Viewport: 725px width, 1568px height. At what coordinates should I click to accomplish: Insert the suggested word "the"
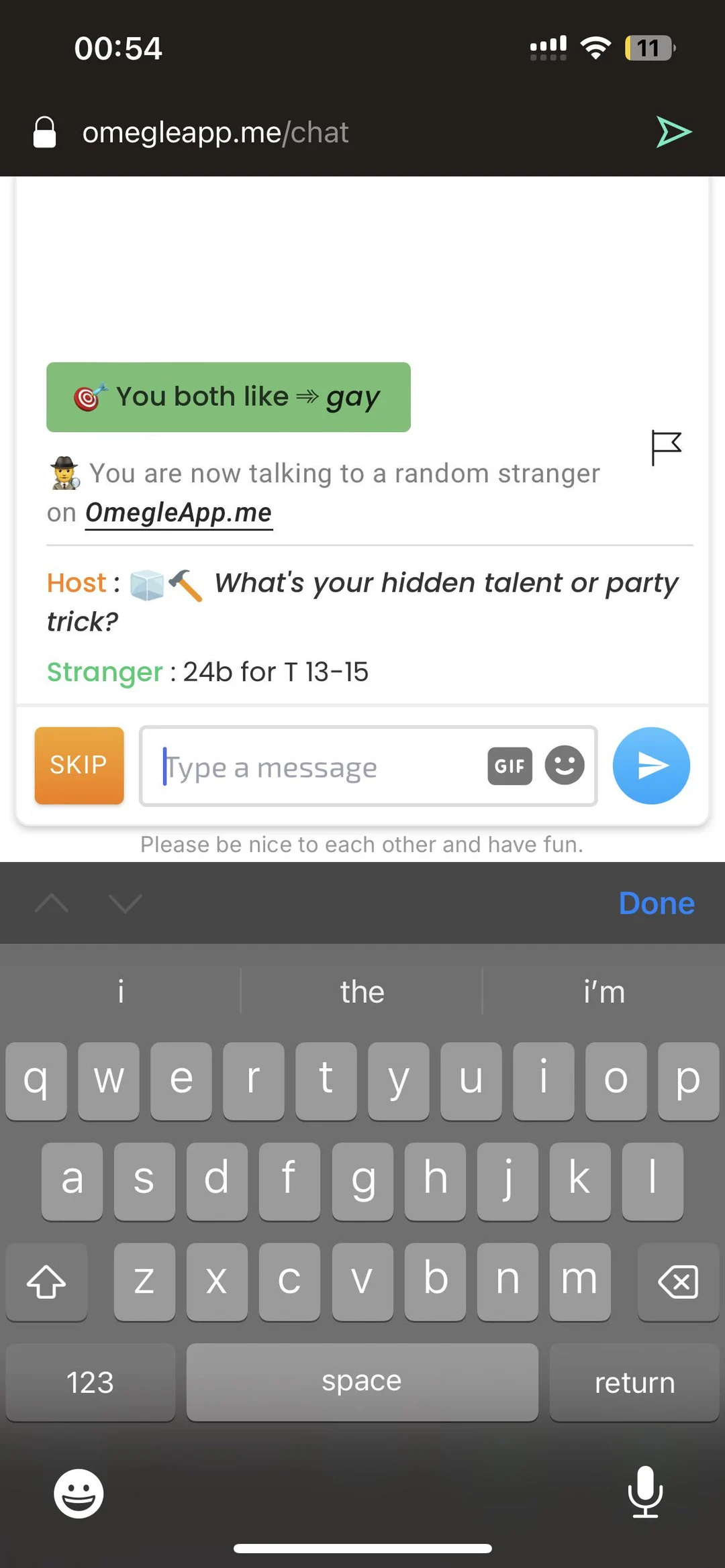[362, 992]
